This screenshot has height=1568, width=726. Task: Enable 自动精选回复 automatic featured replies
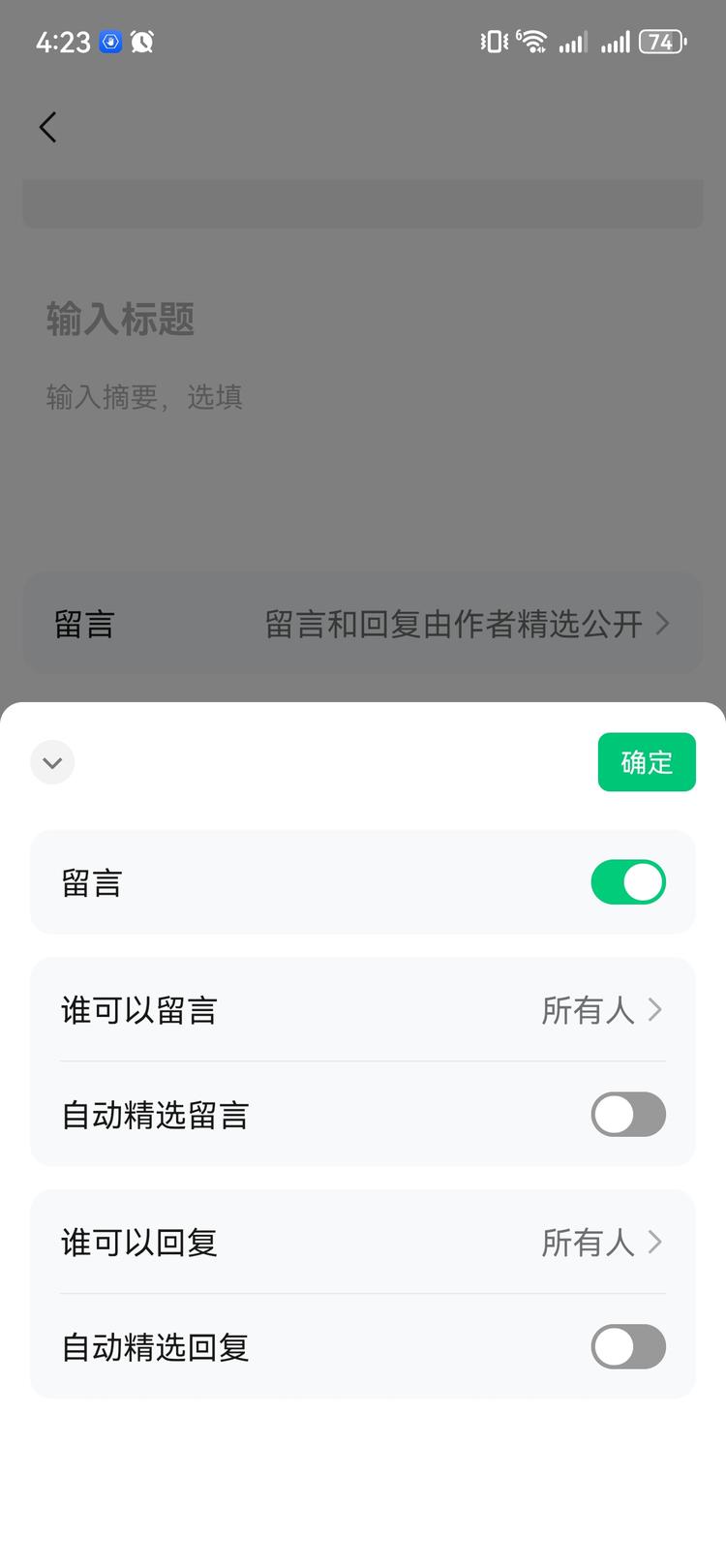628,1347
